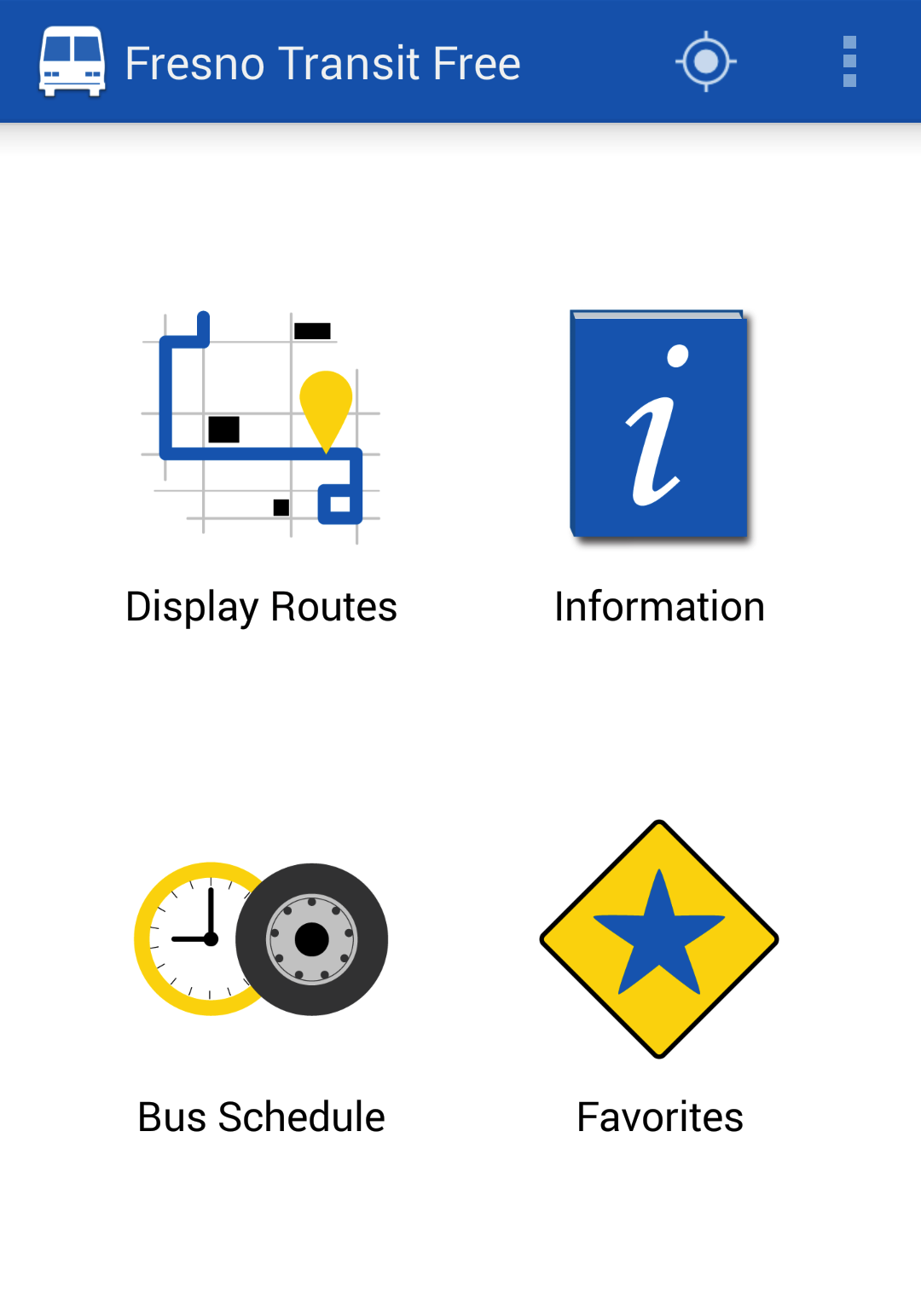Tap the Bus Schedule label
Viewport: 921px width, 1316px height.
tap(260, 1117)
